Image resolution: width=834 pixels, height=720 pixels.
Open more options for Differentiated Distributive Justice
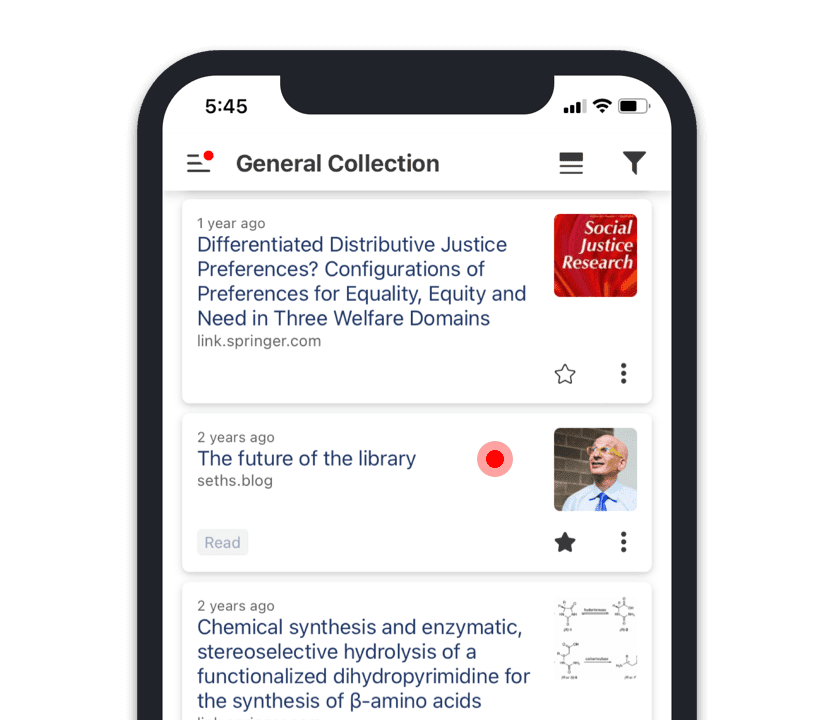pos(624,374)
